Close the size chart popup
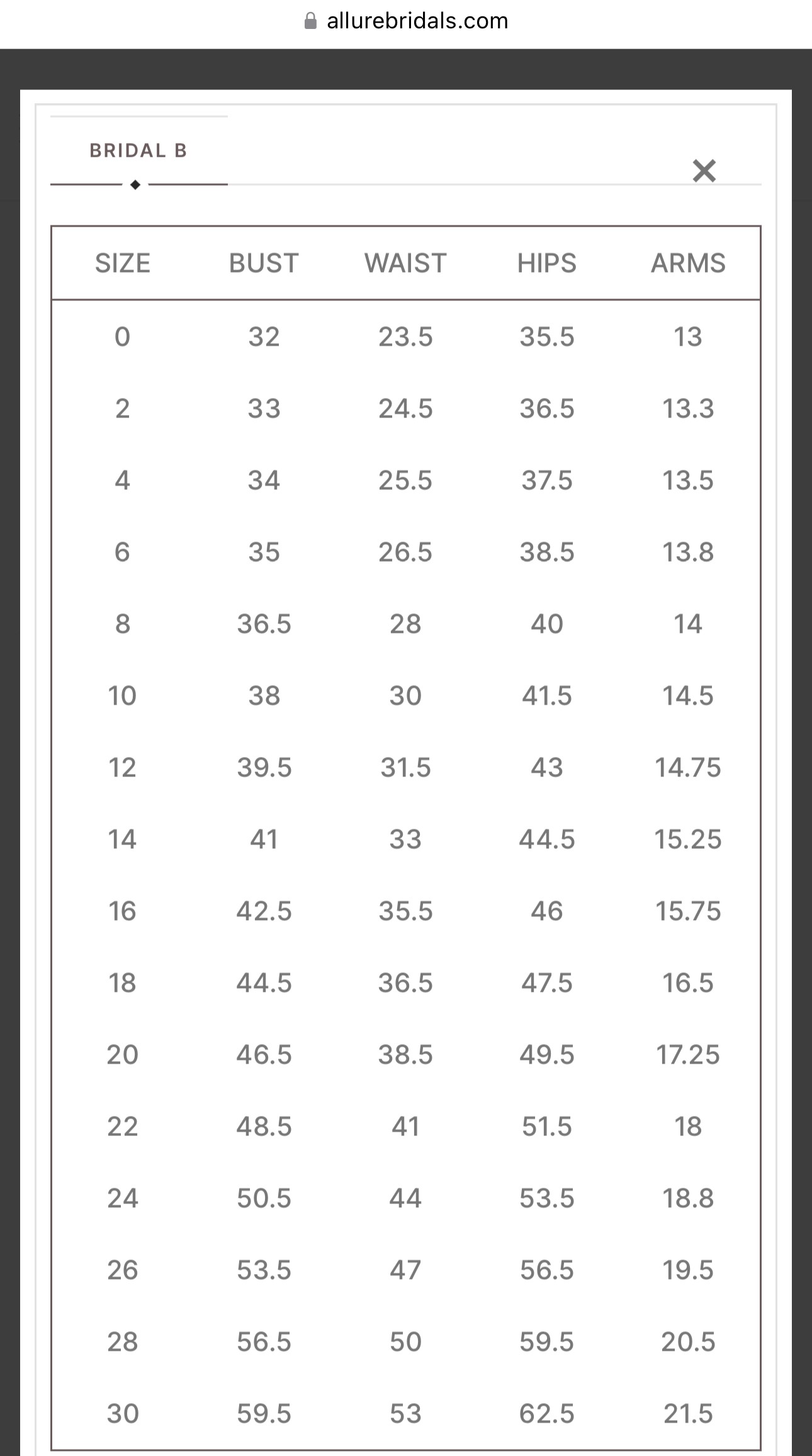This screenshot has height=1456, width=812. click(x=704, y=170)
